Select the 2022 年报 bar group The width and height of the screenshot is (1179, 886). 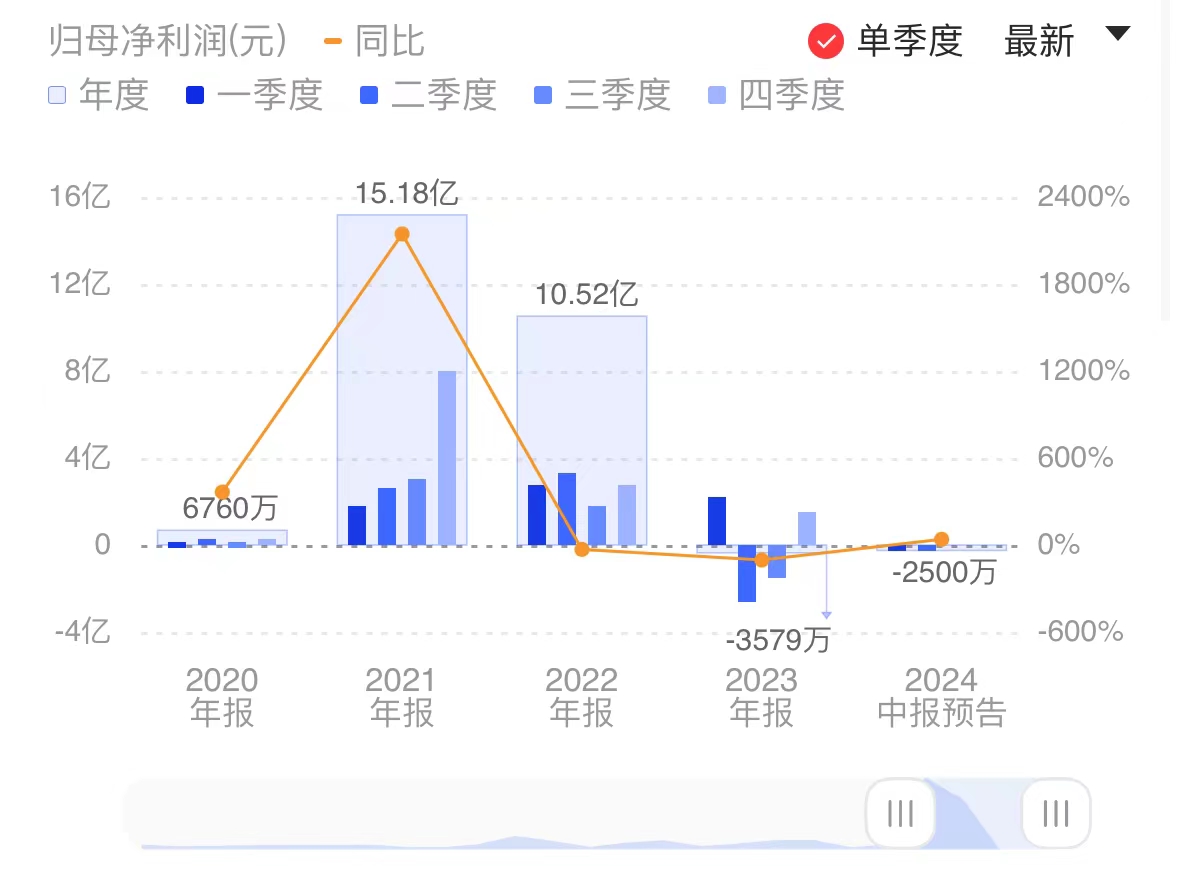(x=582, y=430)
